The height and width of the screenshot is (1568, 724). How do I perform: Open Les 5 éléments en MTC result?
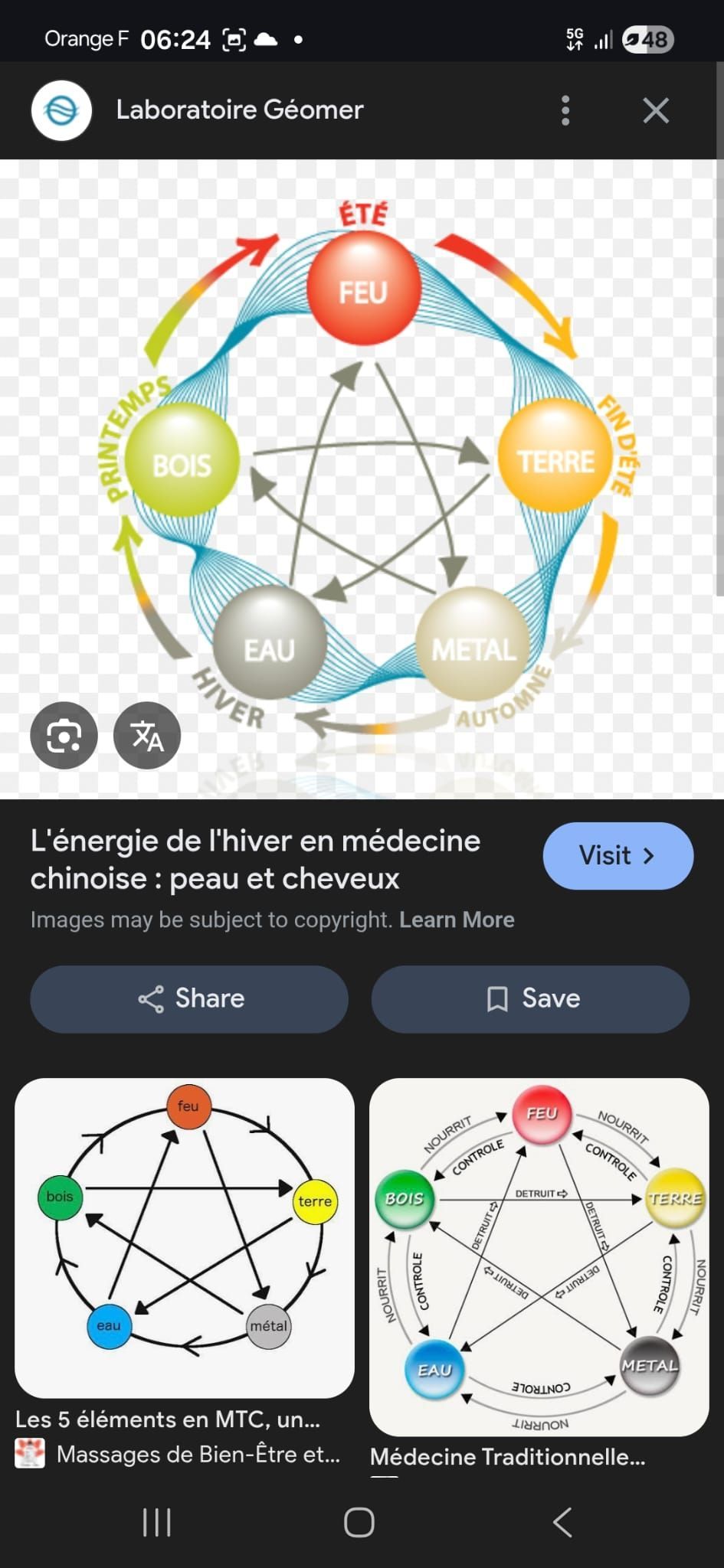[x=184, y=1237]
